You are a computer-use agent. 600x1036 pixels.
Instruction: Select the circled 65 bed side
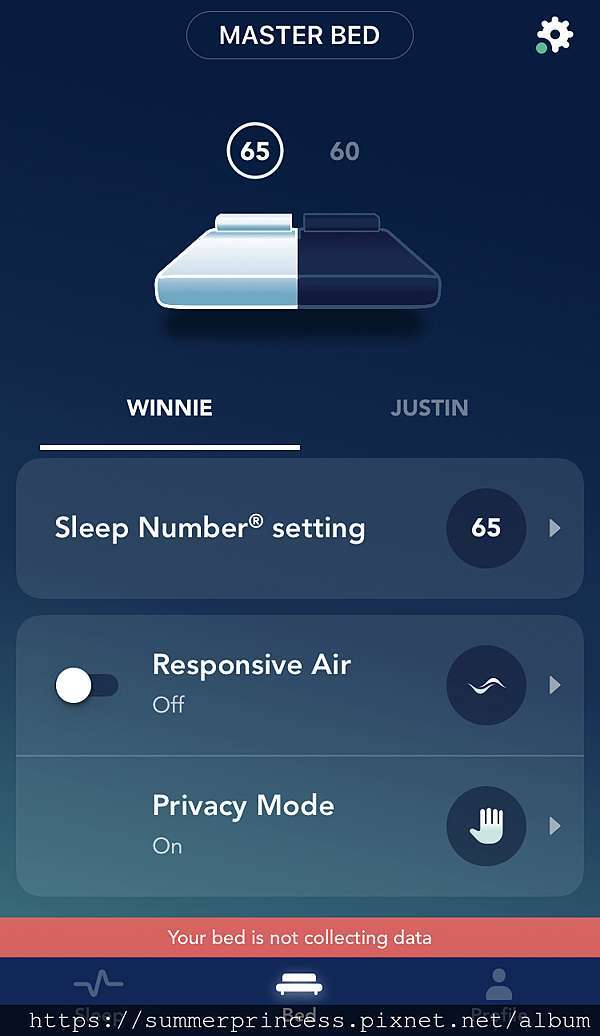pyautogui.click(x=255, y=151)
